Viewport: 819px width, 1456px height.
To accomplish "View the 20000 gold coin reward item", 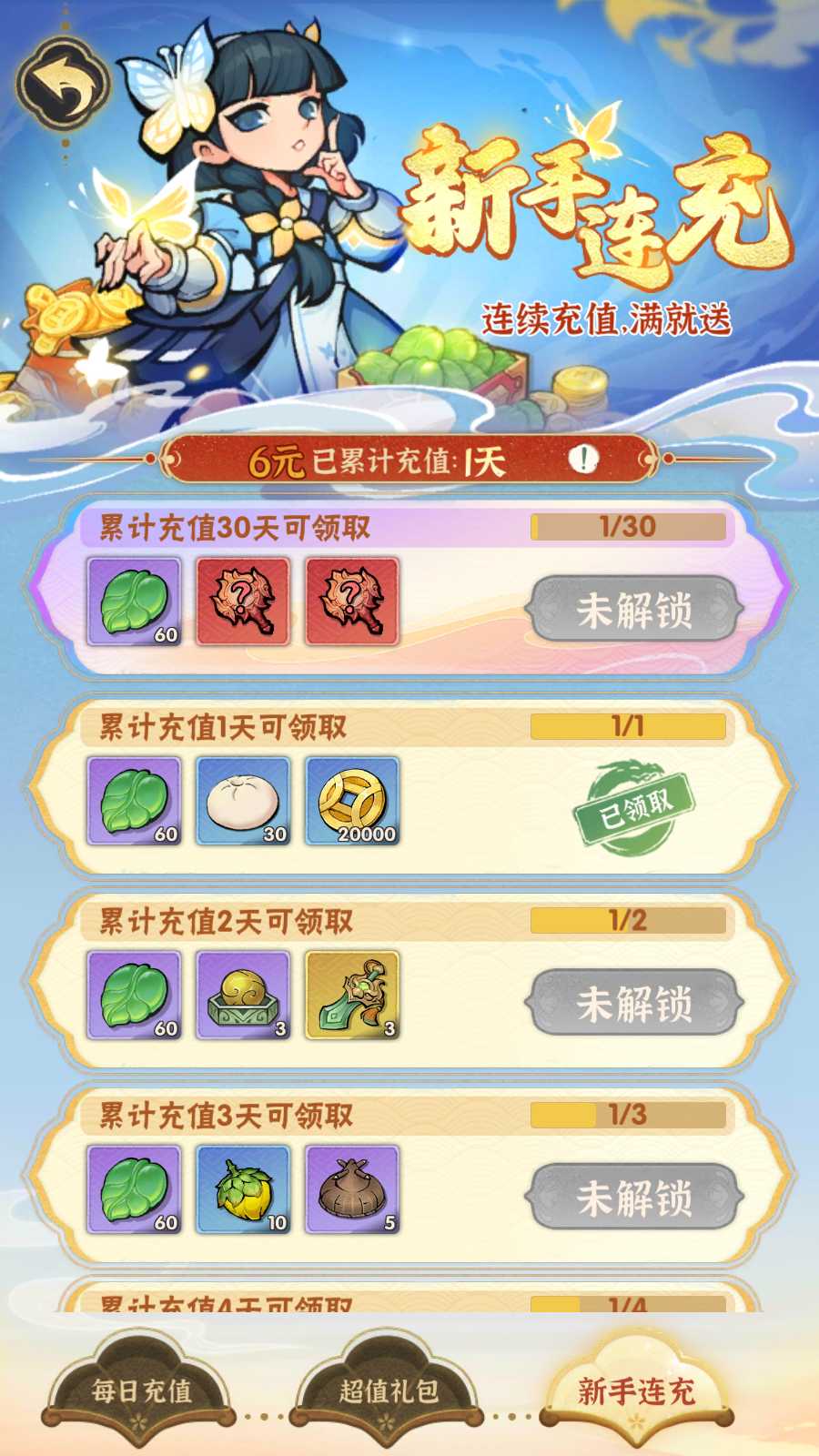I will 353,802.
